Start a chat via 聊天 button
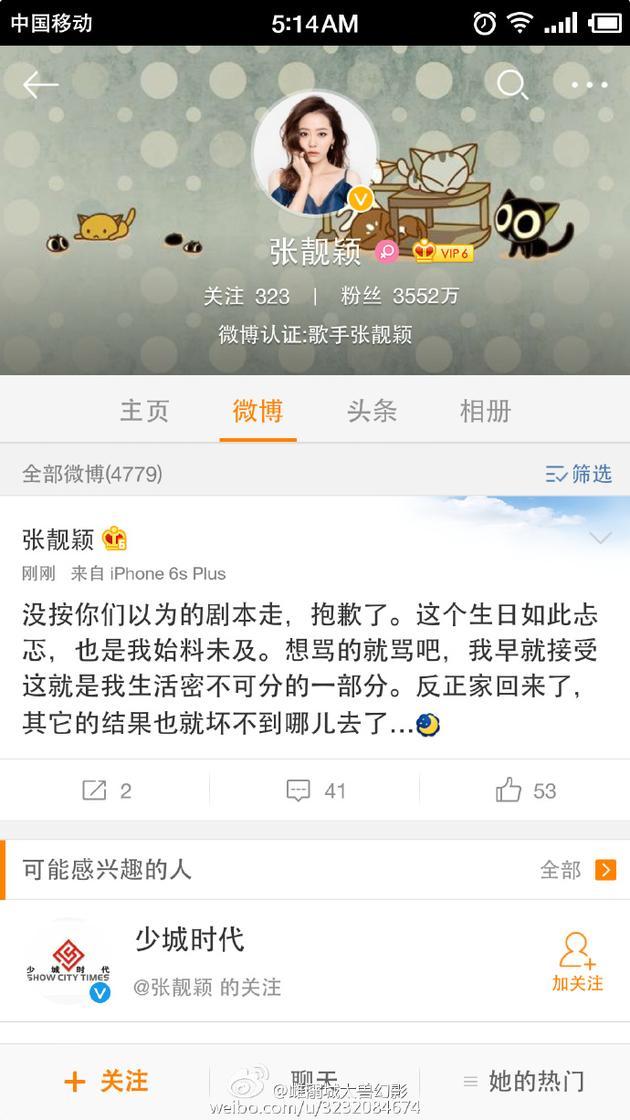 pyautogui.click(x=315, y=1081)
